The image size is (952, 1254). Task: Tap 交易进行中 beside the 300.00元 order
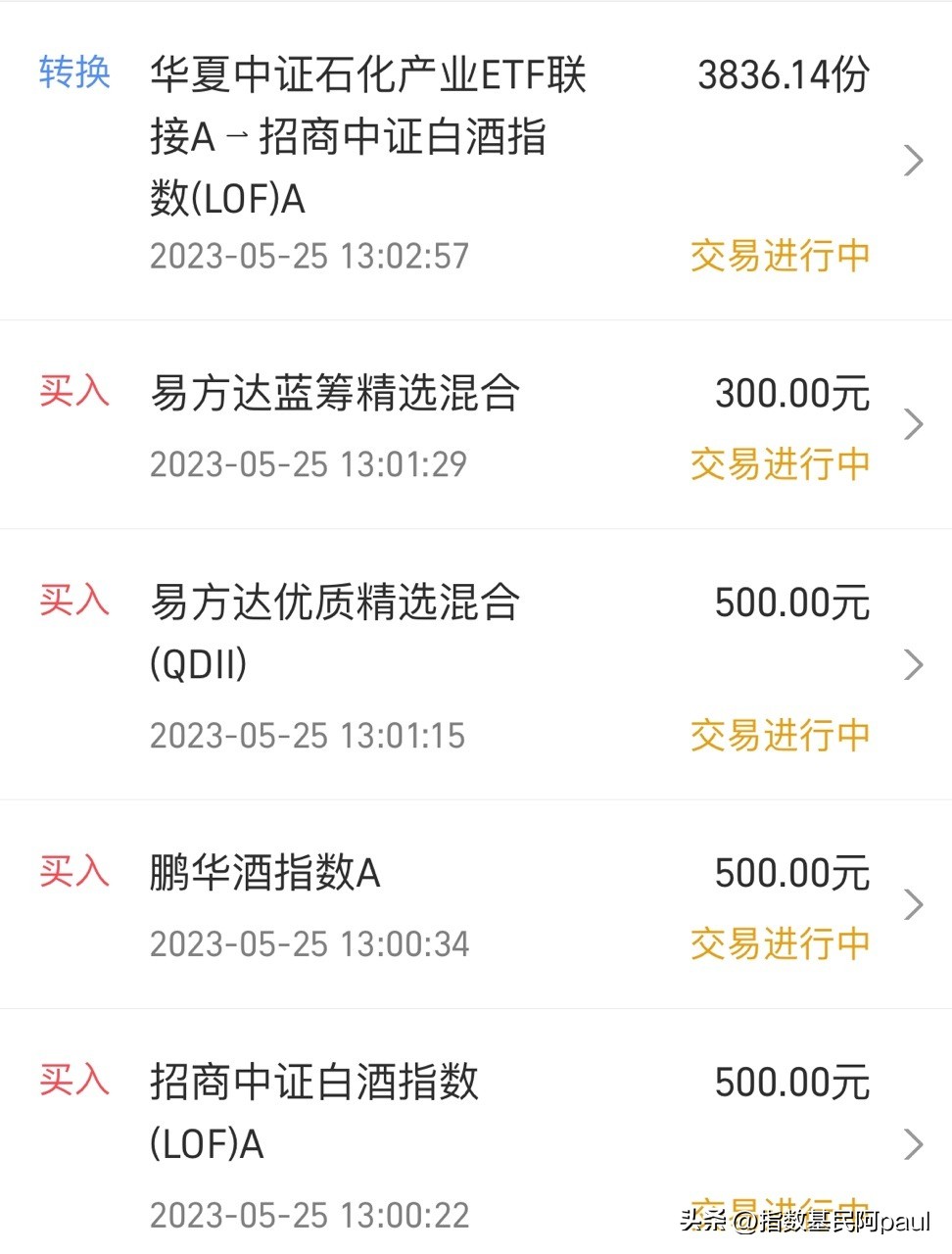[779, 464]
